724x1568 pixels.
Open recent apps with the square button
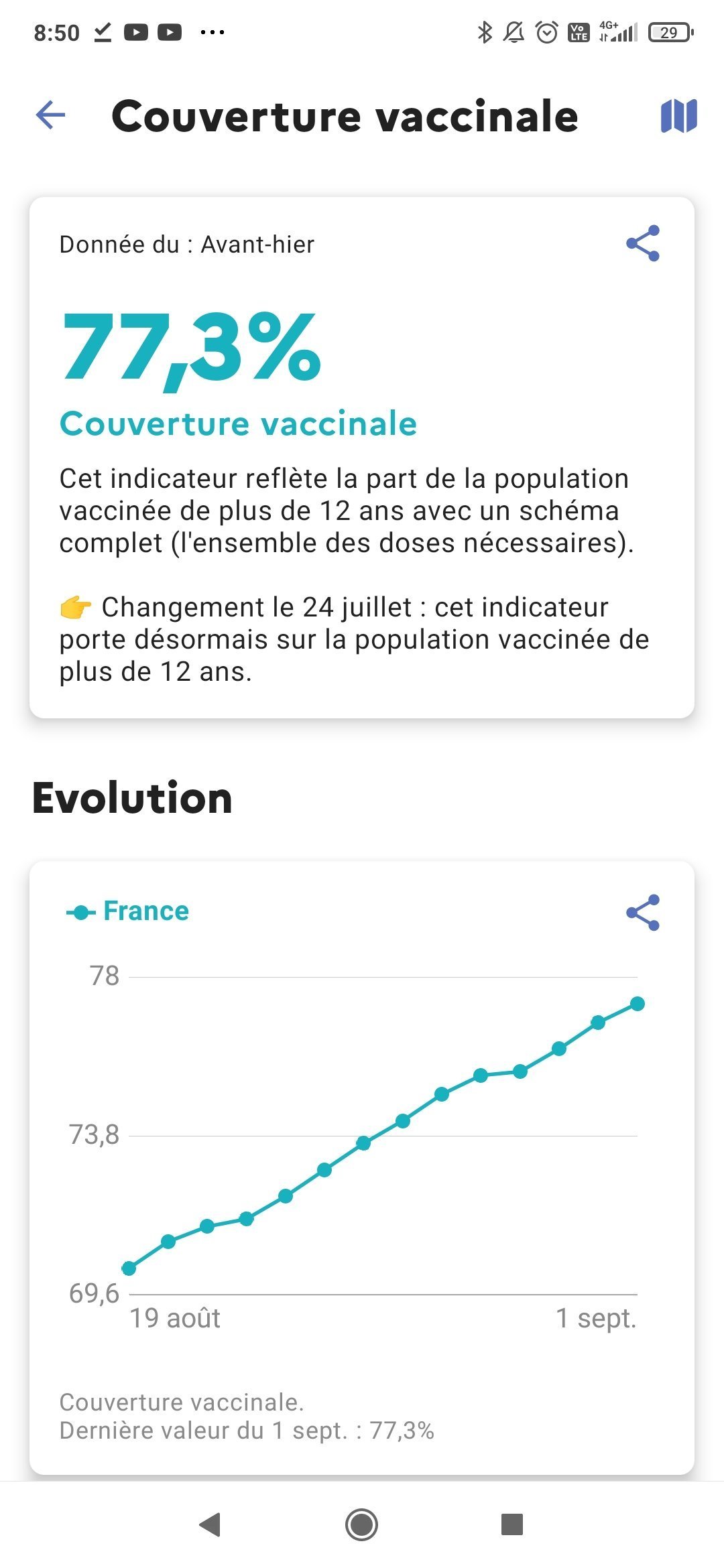point(512,1524)
